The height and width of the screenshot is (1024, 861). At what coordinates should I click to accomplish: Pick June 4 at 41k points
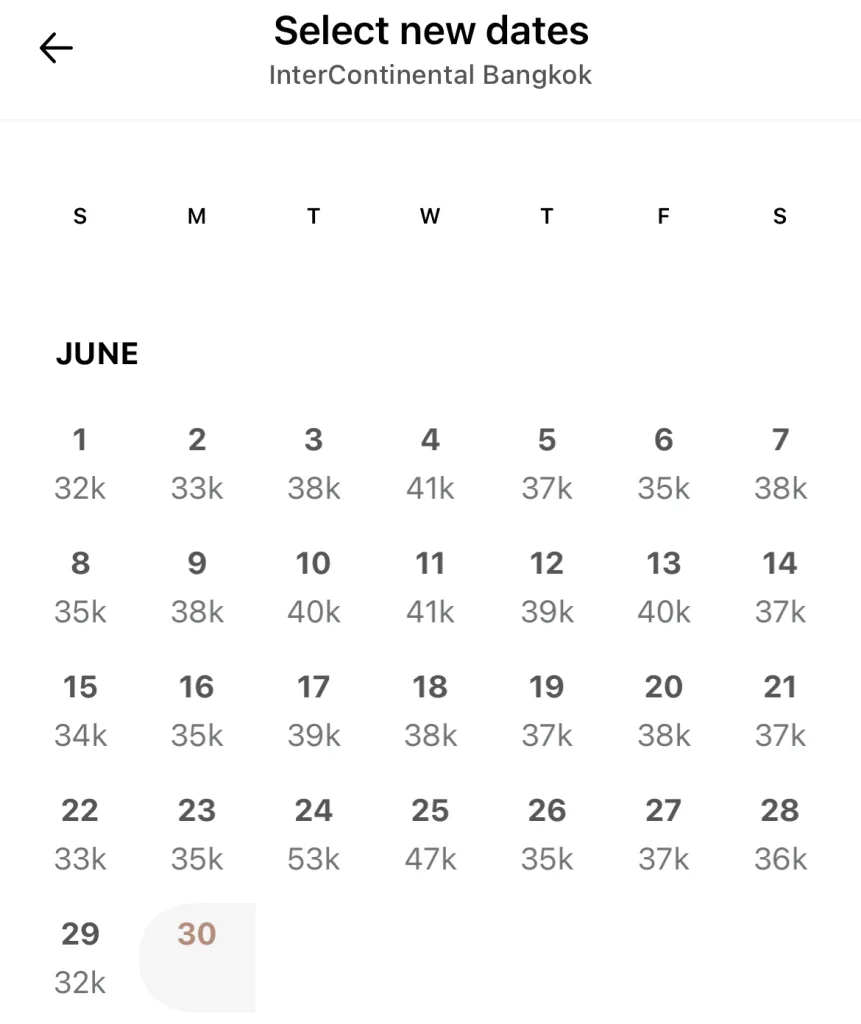[430, 463]
